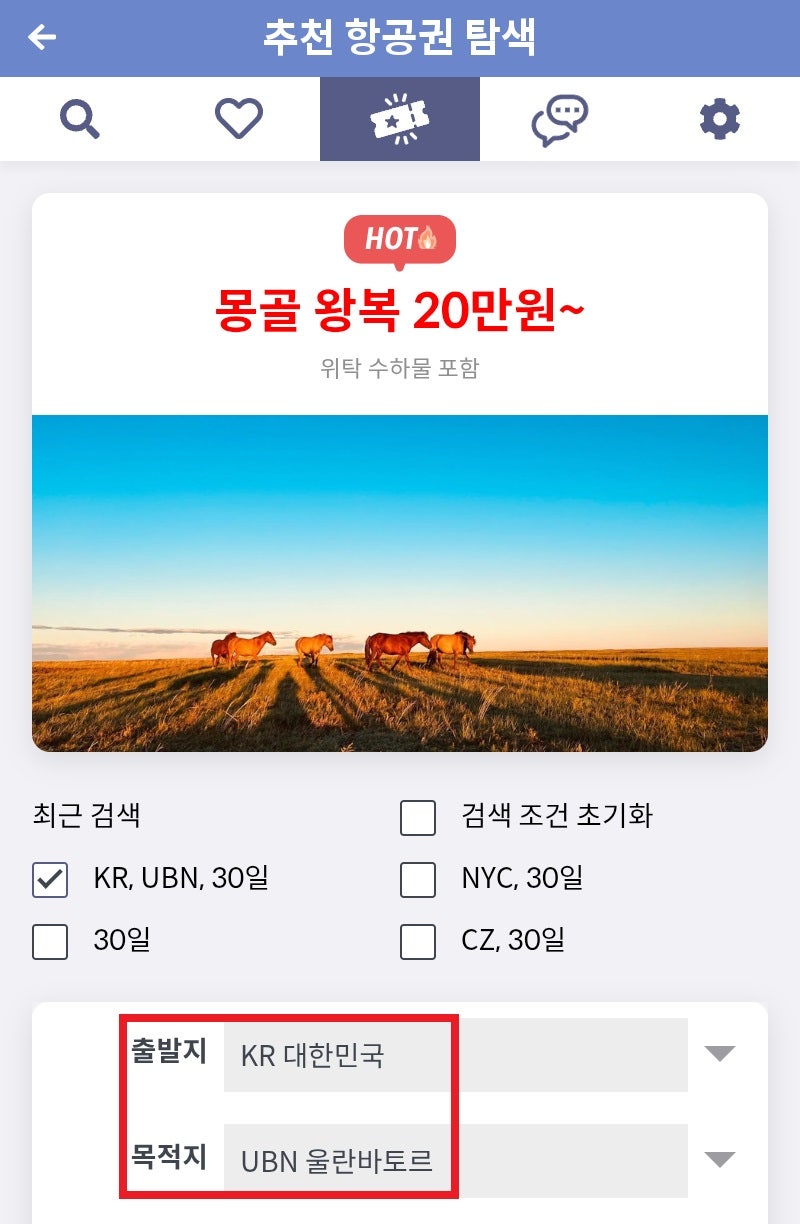Viewport: 800px width, 1224px height.
Task: Click the 추천 항공권 탐색 title bar
Action: coord(400,37)
